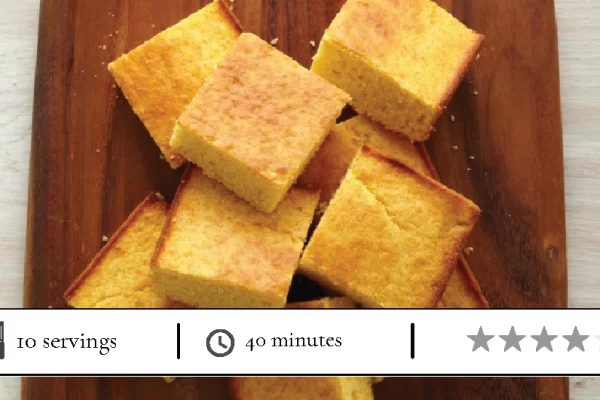The image size is (600, 400).
Task: Open the cornbread recipe photo
Action: 300,150
